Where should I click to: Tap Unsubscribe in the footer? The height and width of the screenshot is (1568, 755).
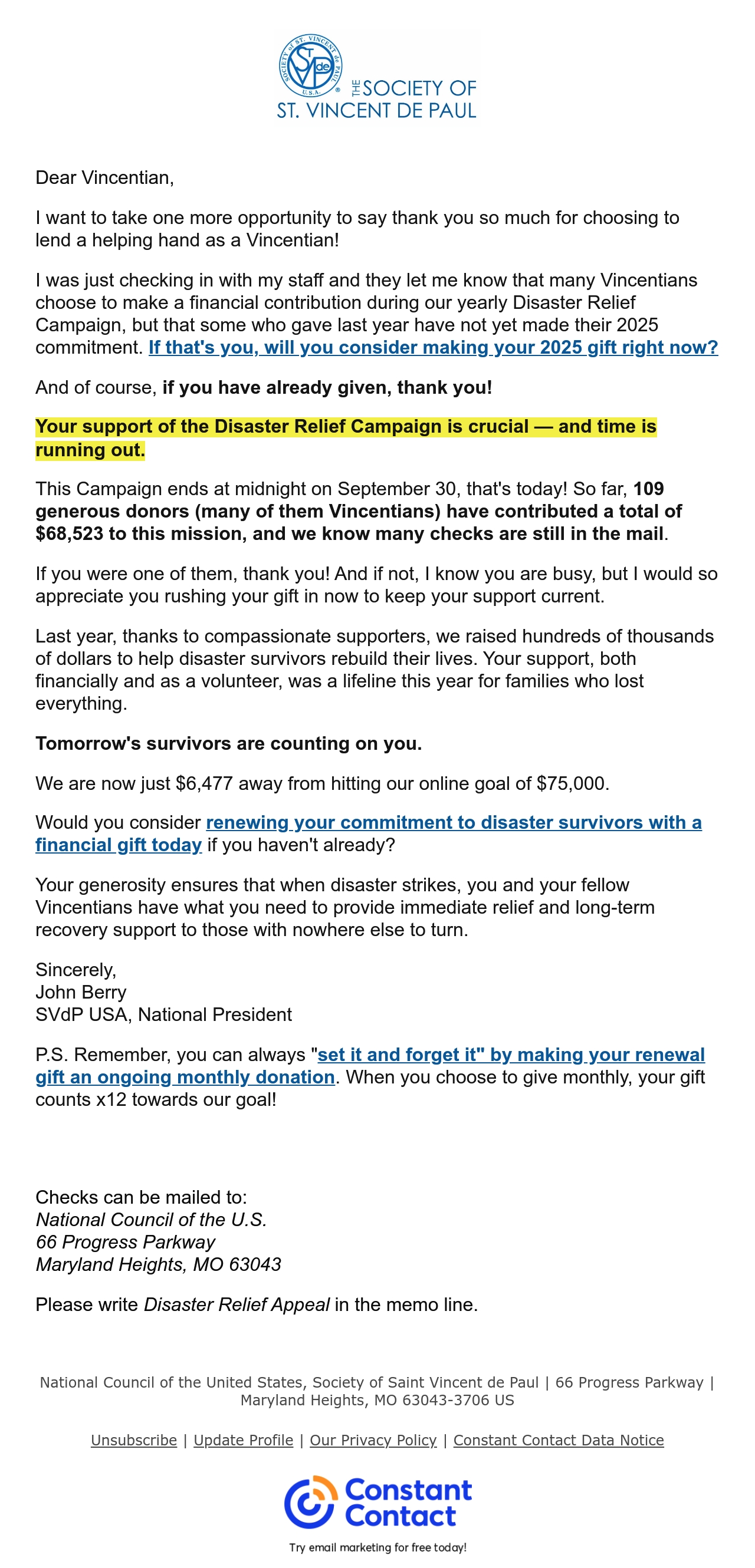(x=134, y=1440)
